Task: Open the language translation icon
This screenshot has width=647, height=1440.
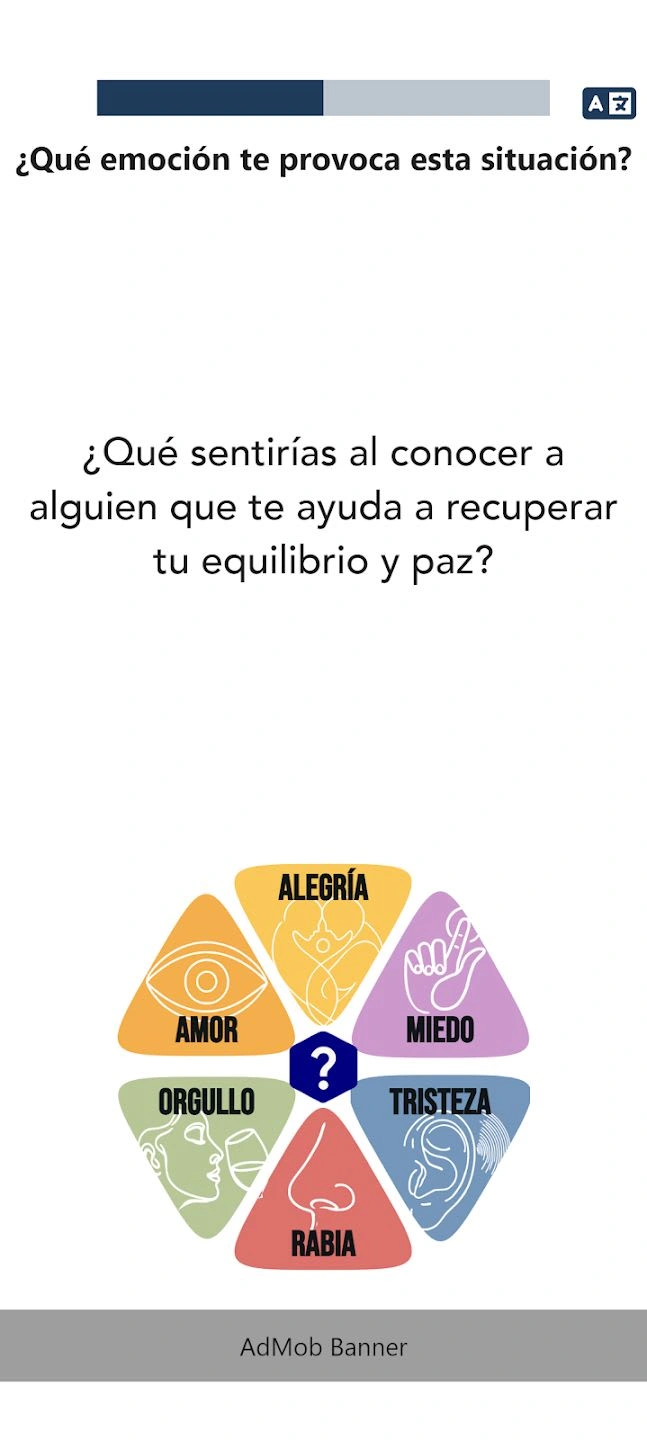Action: pyautogui.click(x=608, y=103)
